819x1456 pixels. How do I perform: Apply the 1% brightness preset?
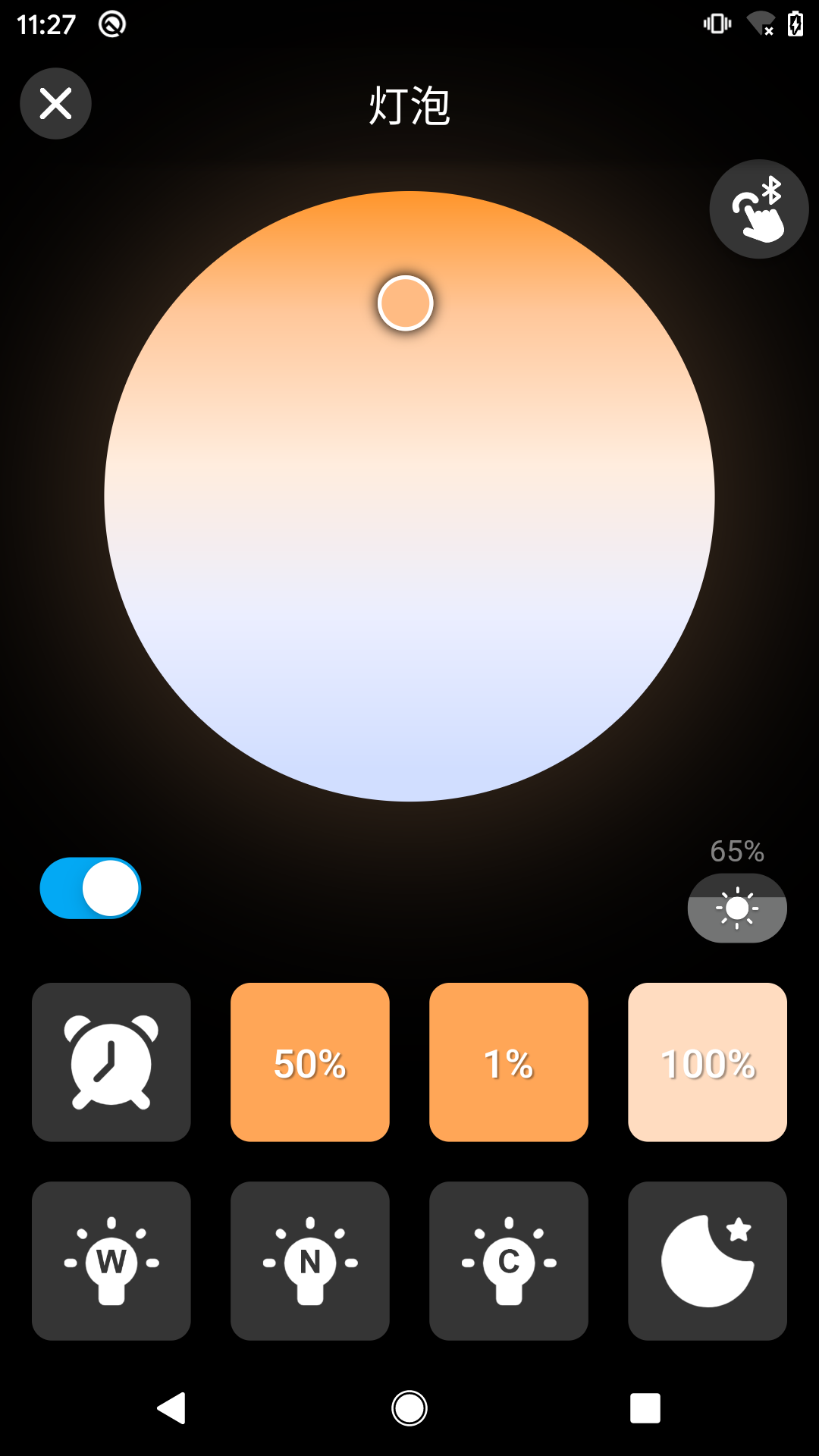(x=509, y=1062)
